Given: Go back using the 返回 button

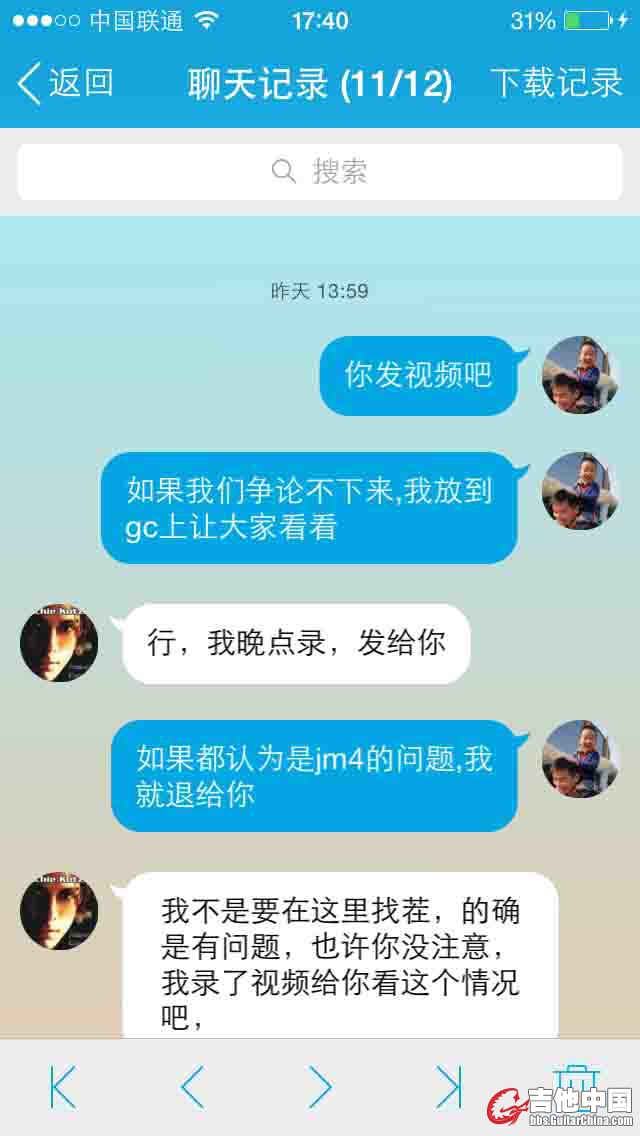Looking at the screenshot, I should coord(66,83).
